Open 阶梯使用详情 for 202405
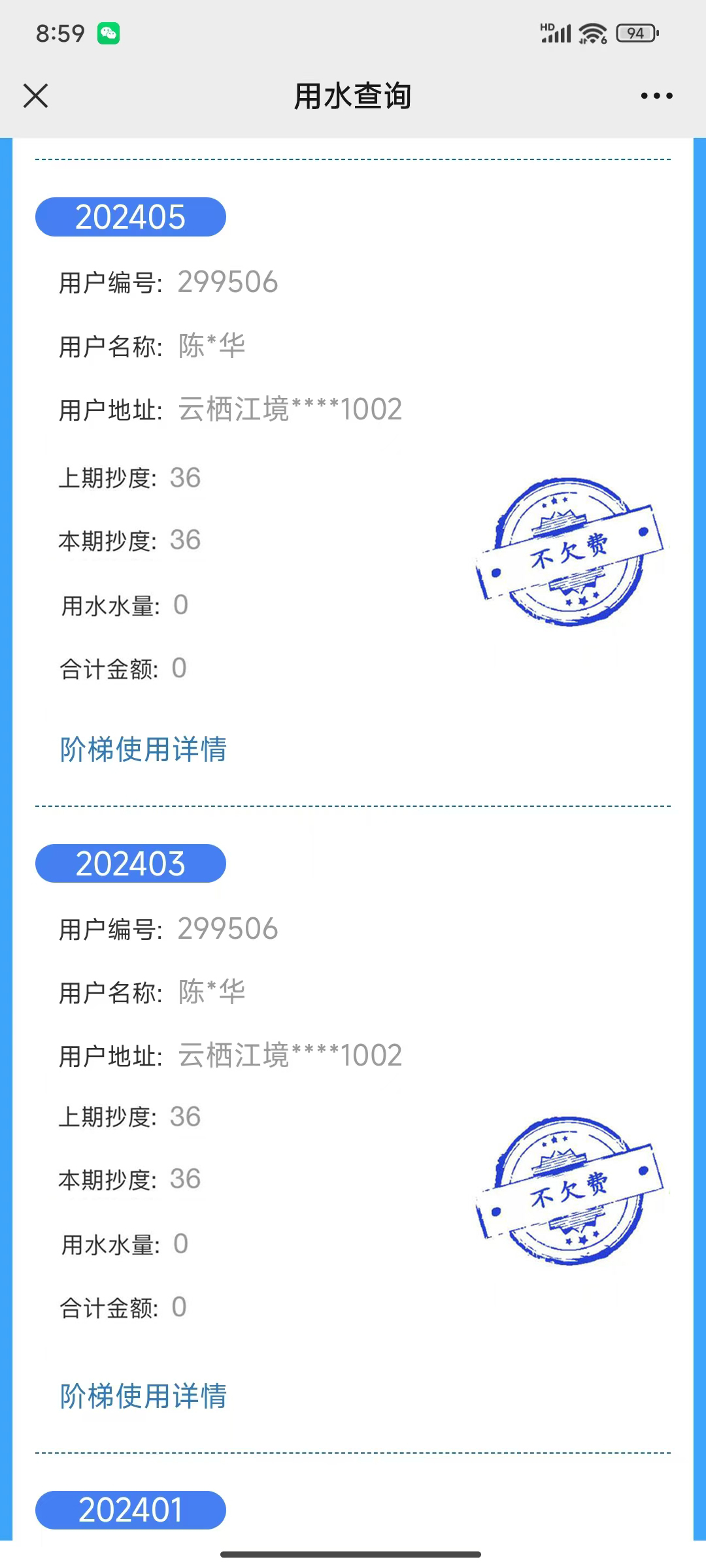706x1568 pixels. (x=143, y=749)
